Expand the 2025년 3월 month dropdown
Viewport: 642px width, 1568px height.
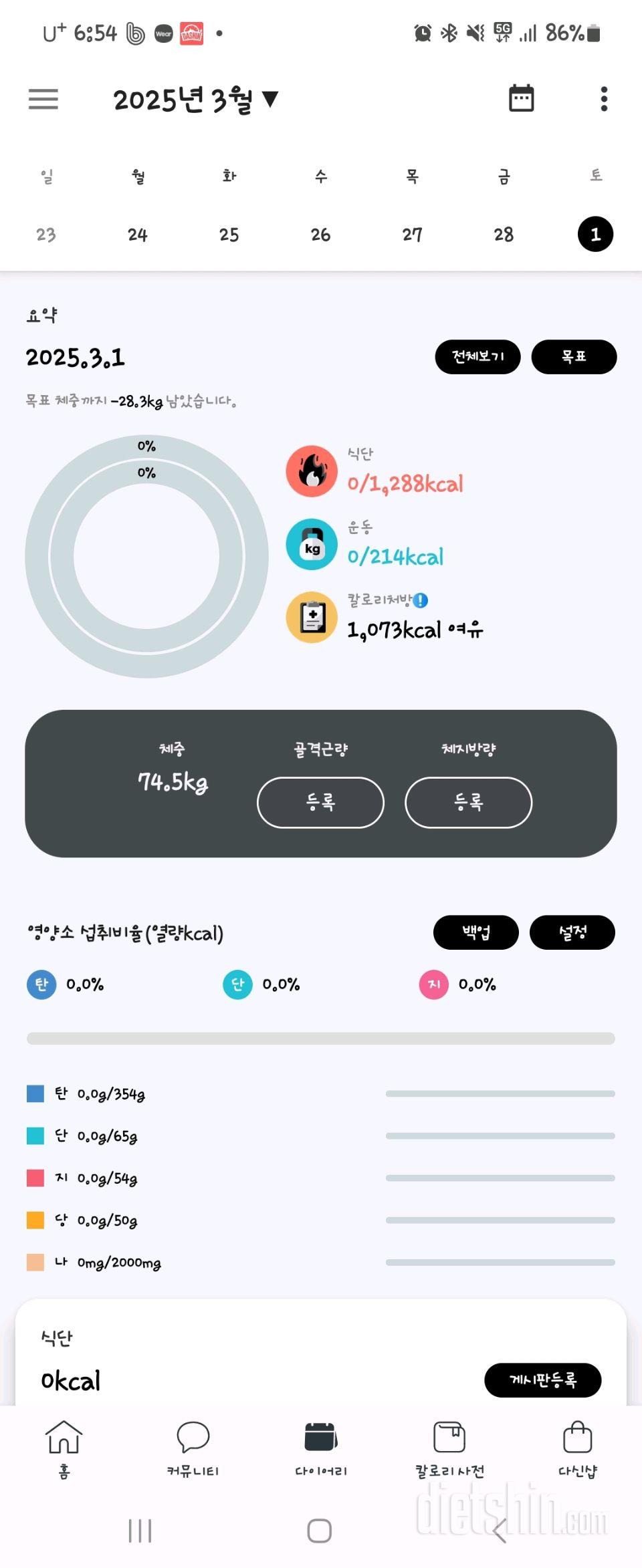click(x=195, y=100)
